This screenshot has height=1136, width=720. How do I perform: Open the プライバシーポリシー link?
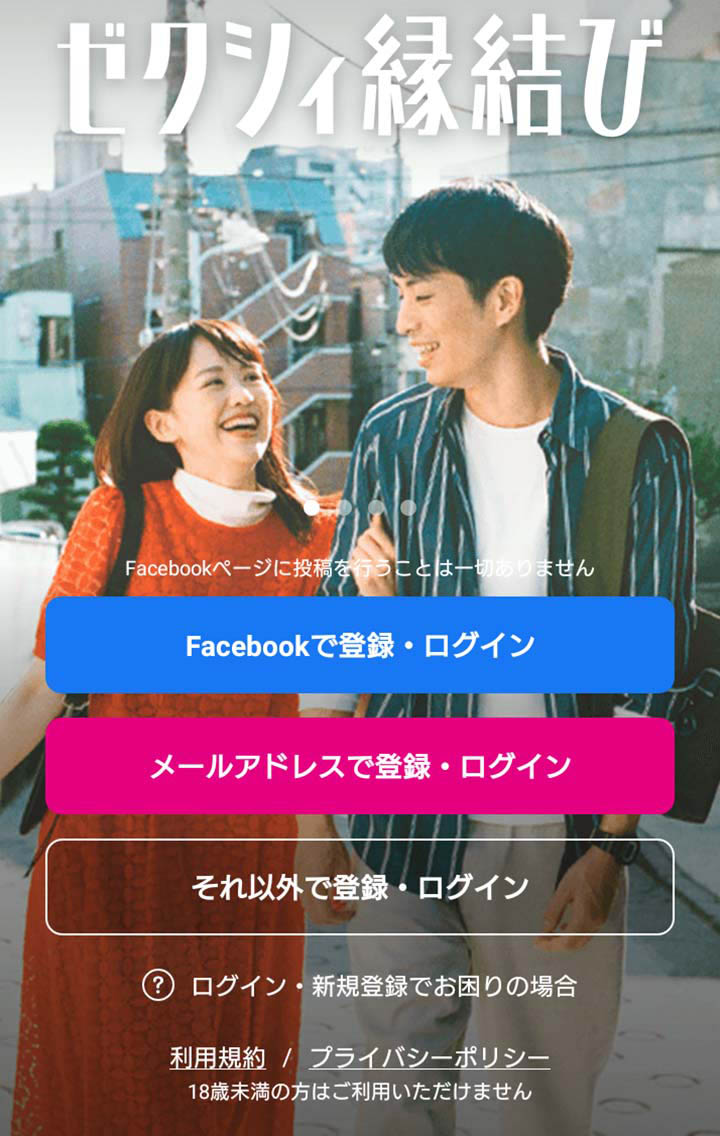(x=429, y=1057)
